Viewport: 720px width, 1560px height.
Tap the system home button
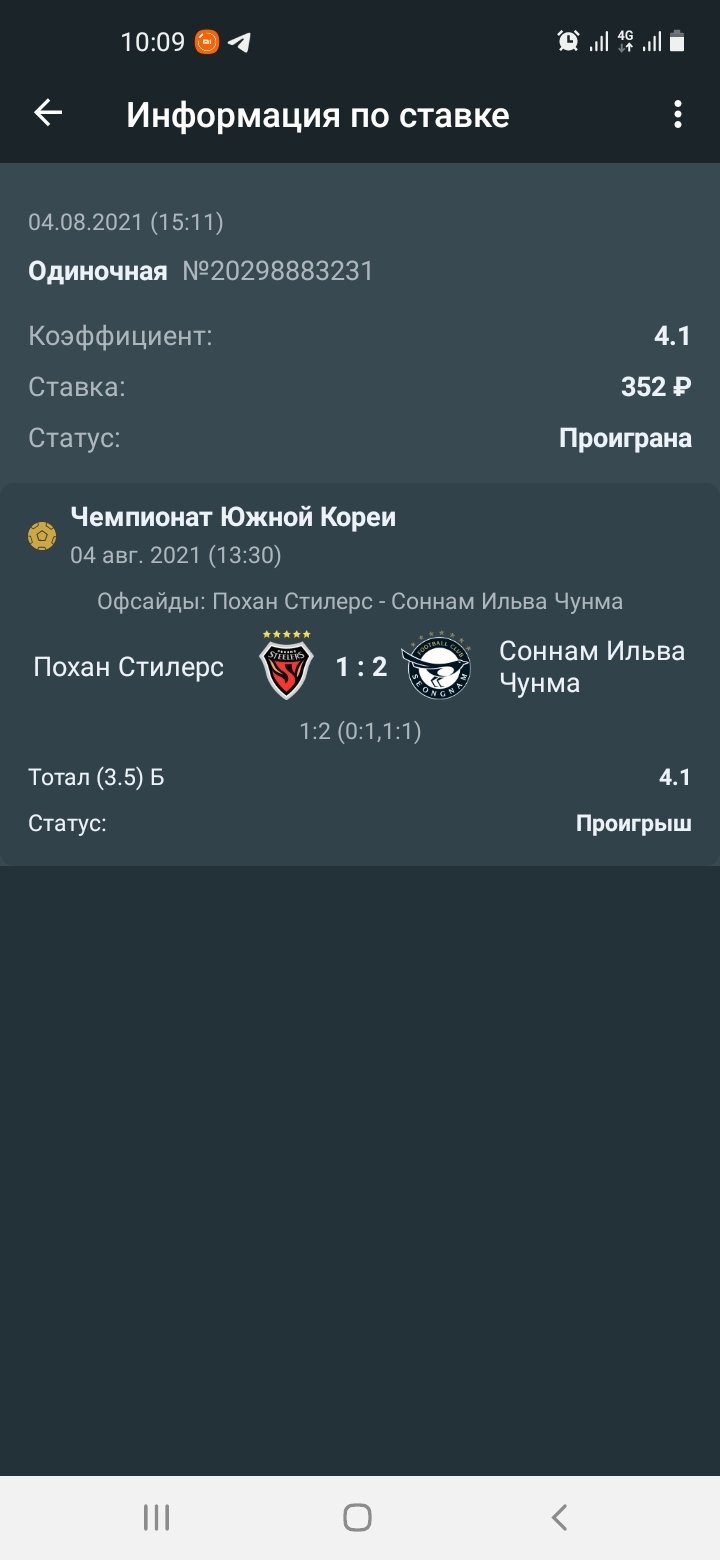coord(357,1517)
